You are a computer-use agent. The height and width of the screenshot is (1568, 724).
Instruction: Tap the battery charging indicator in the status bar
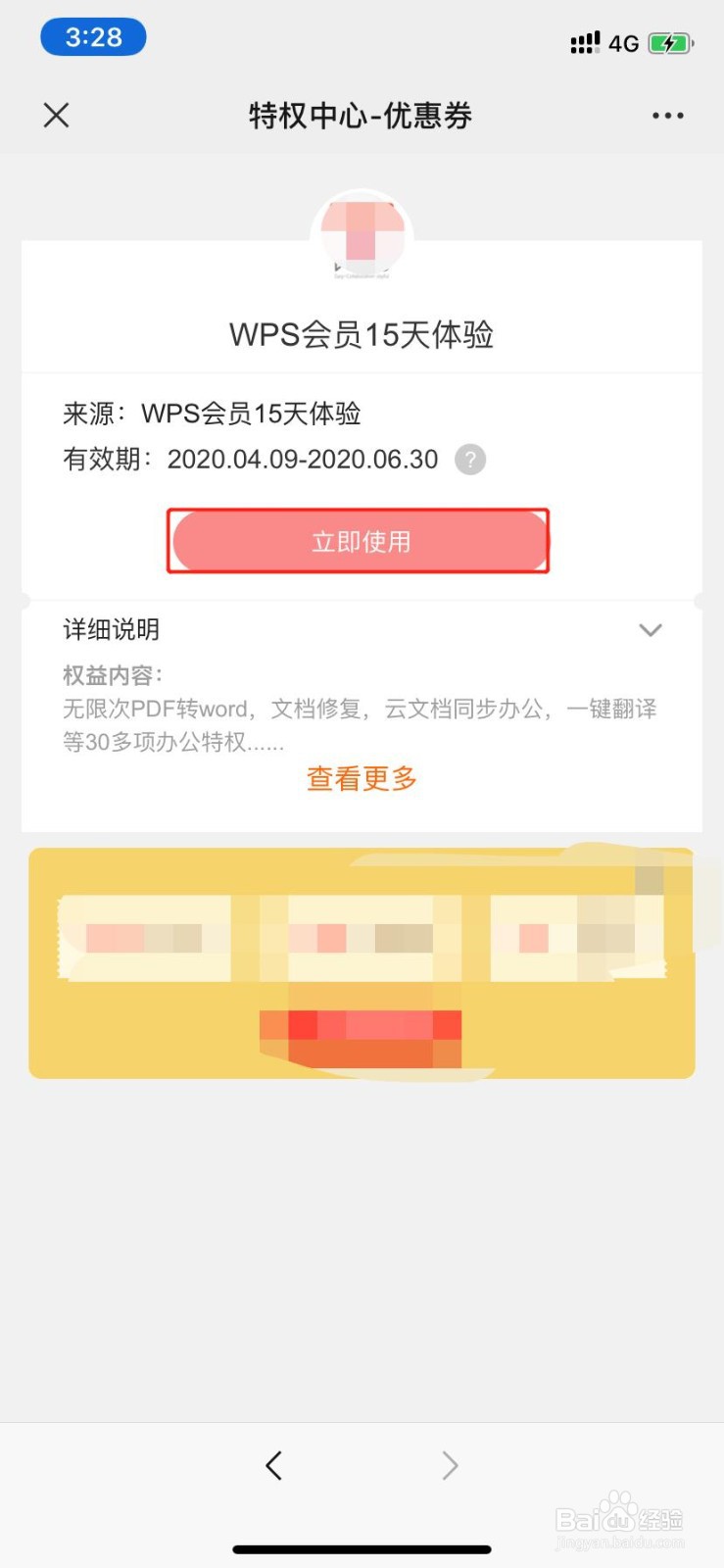coord(672,41)
